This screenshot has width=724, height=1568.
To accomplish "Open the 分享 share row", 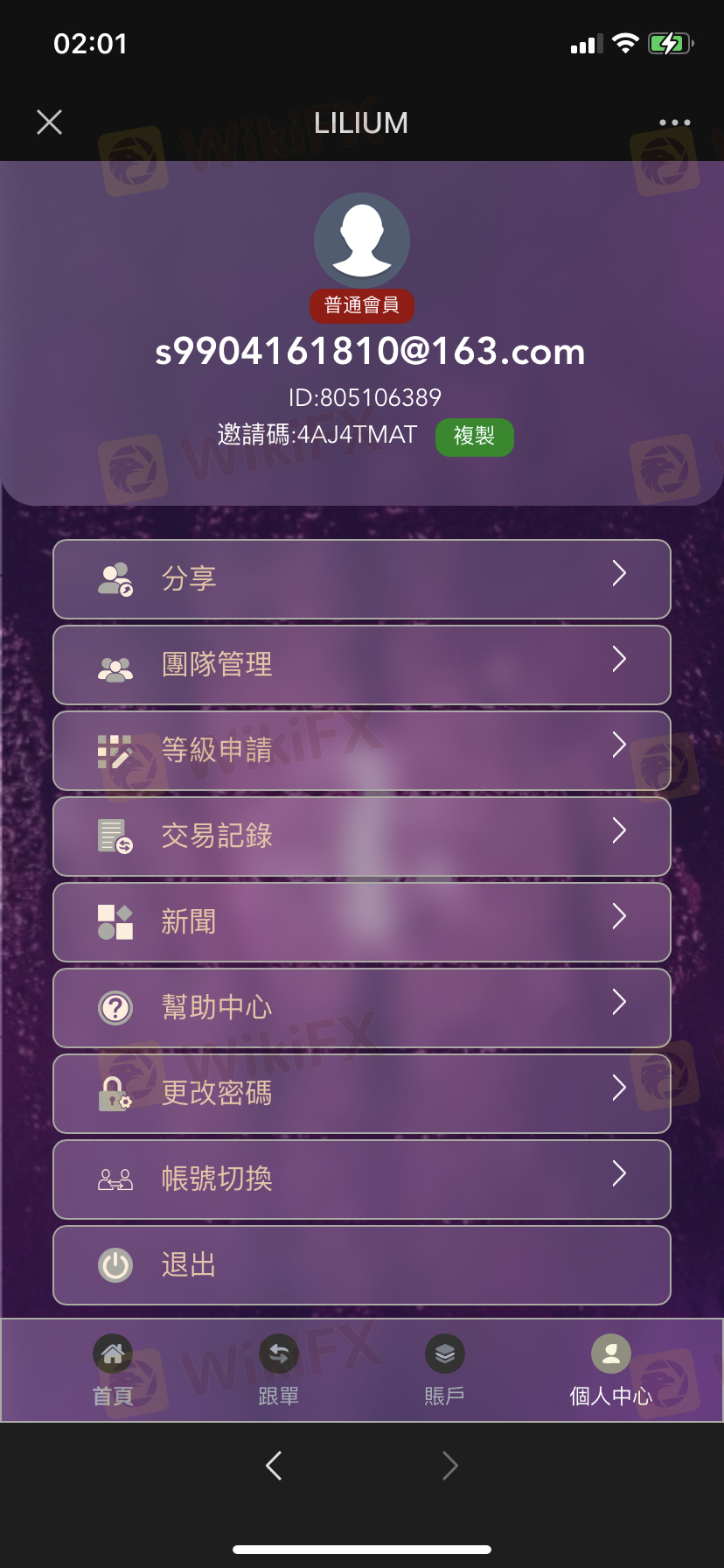I will click(362, 579).
